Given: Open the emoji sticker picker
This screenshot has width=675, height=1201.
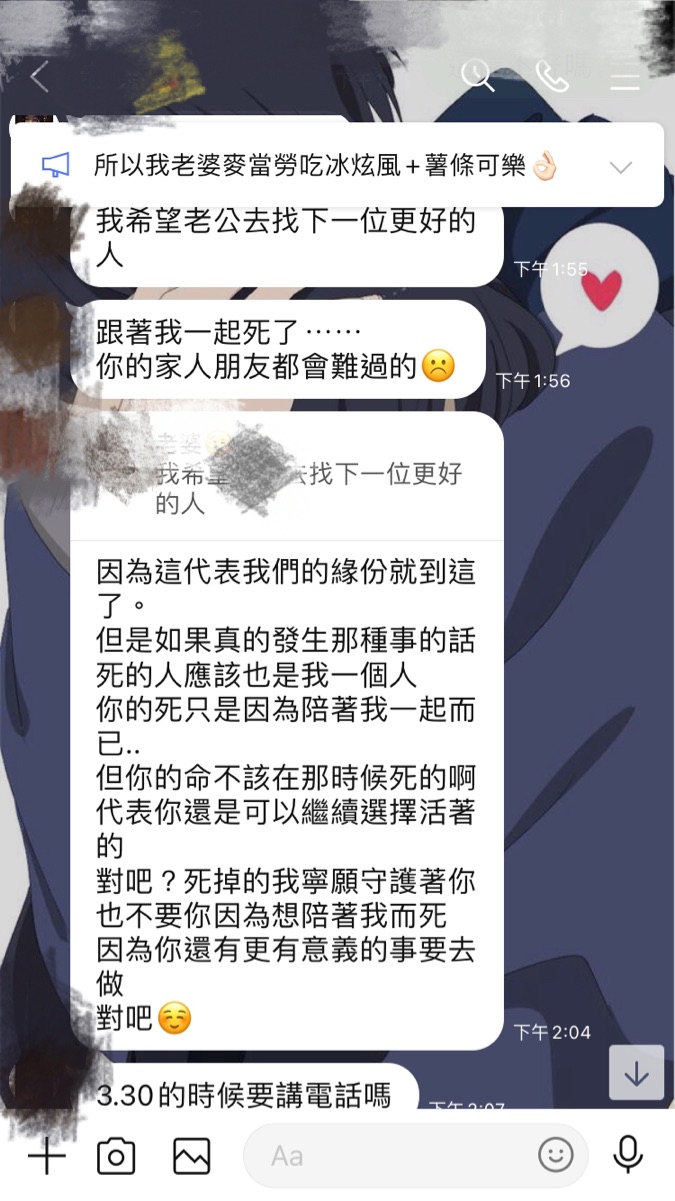Looking at the screenshot, I should point(555,1156).
